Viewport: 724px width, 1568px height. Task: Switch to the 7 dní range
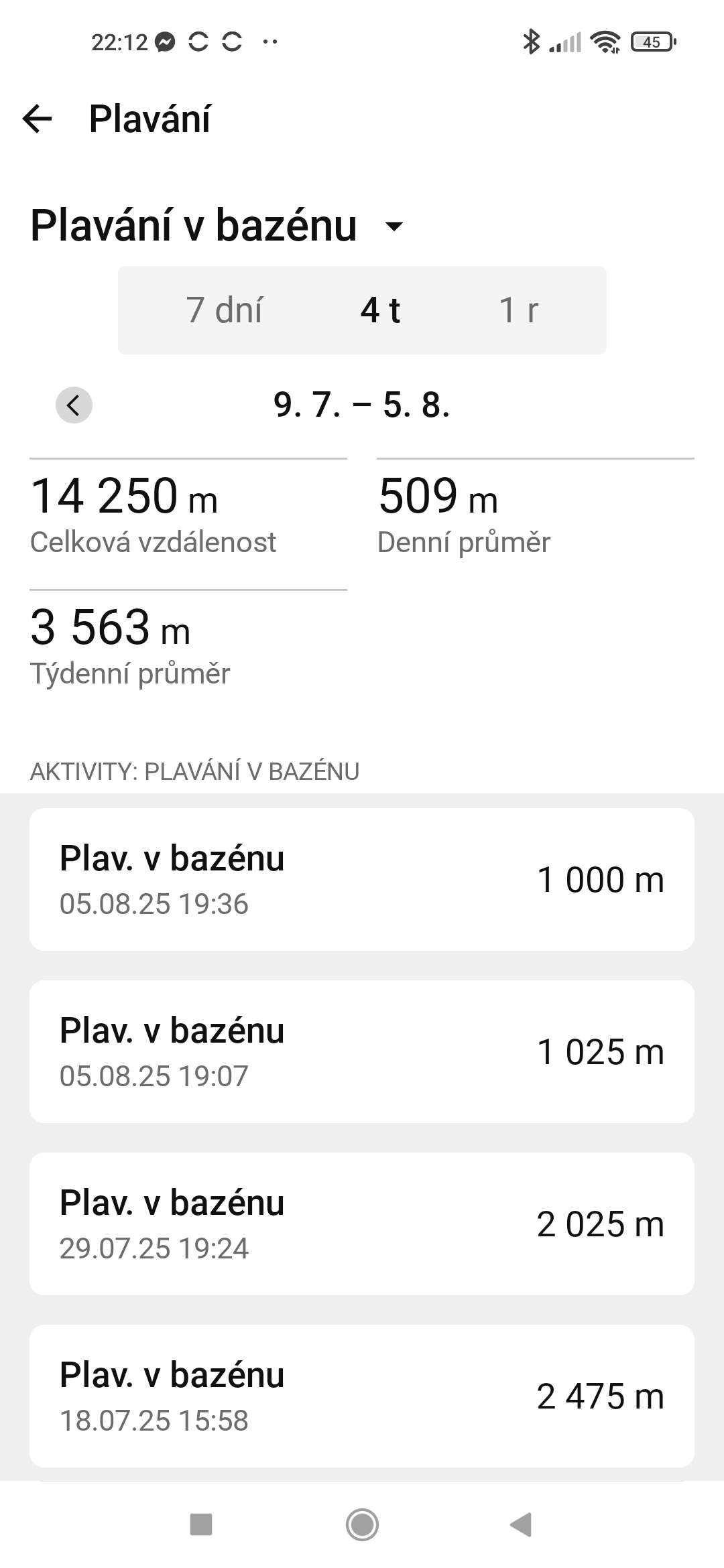(x=224, y=310)
